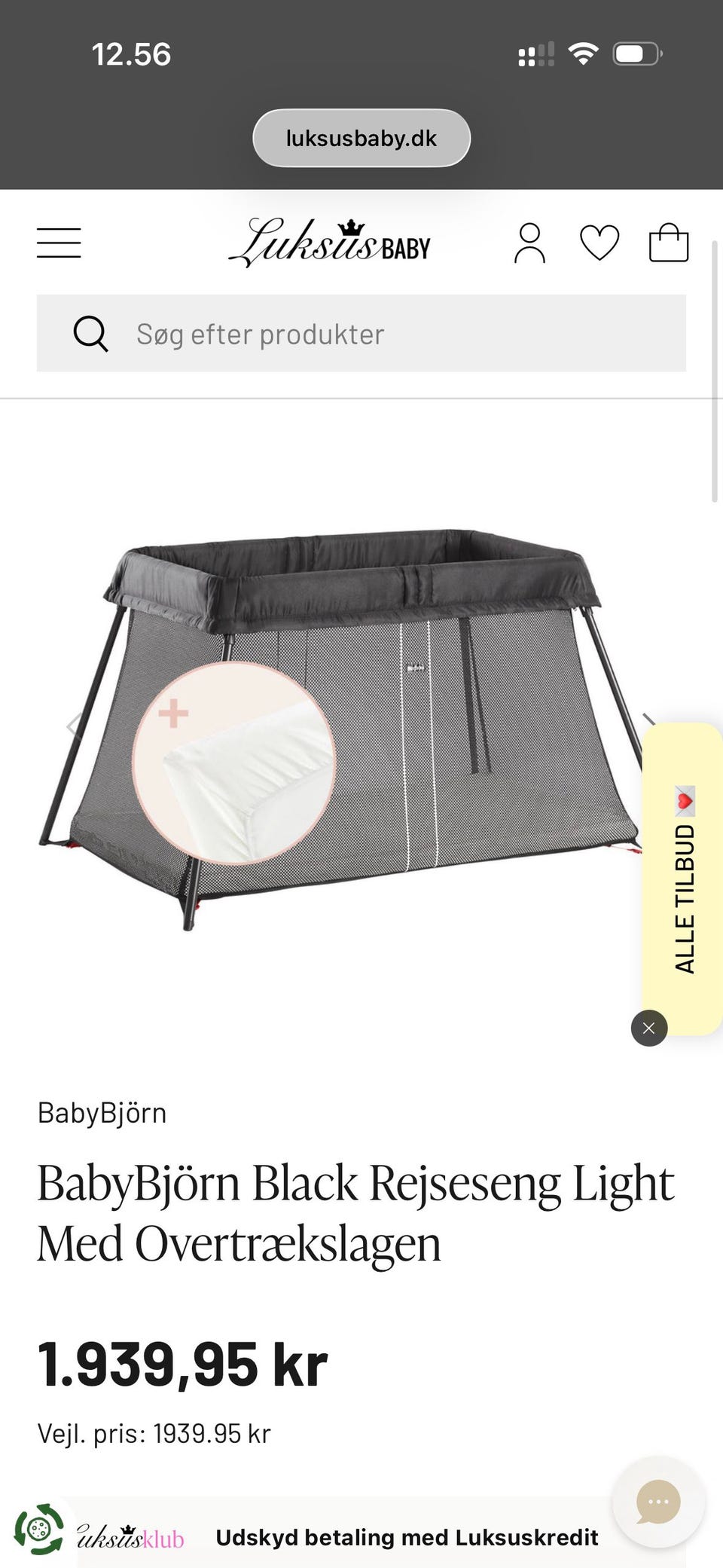Open the green cookie settings icon

click(x=39, y=1530)
